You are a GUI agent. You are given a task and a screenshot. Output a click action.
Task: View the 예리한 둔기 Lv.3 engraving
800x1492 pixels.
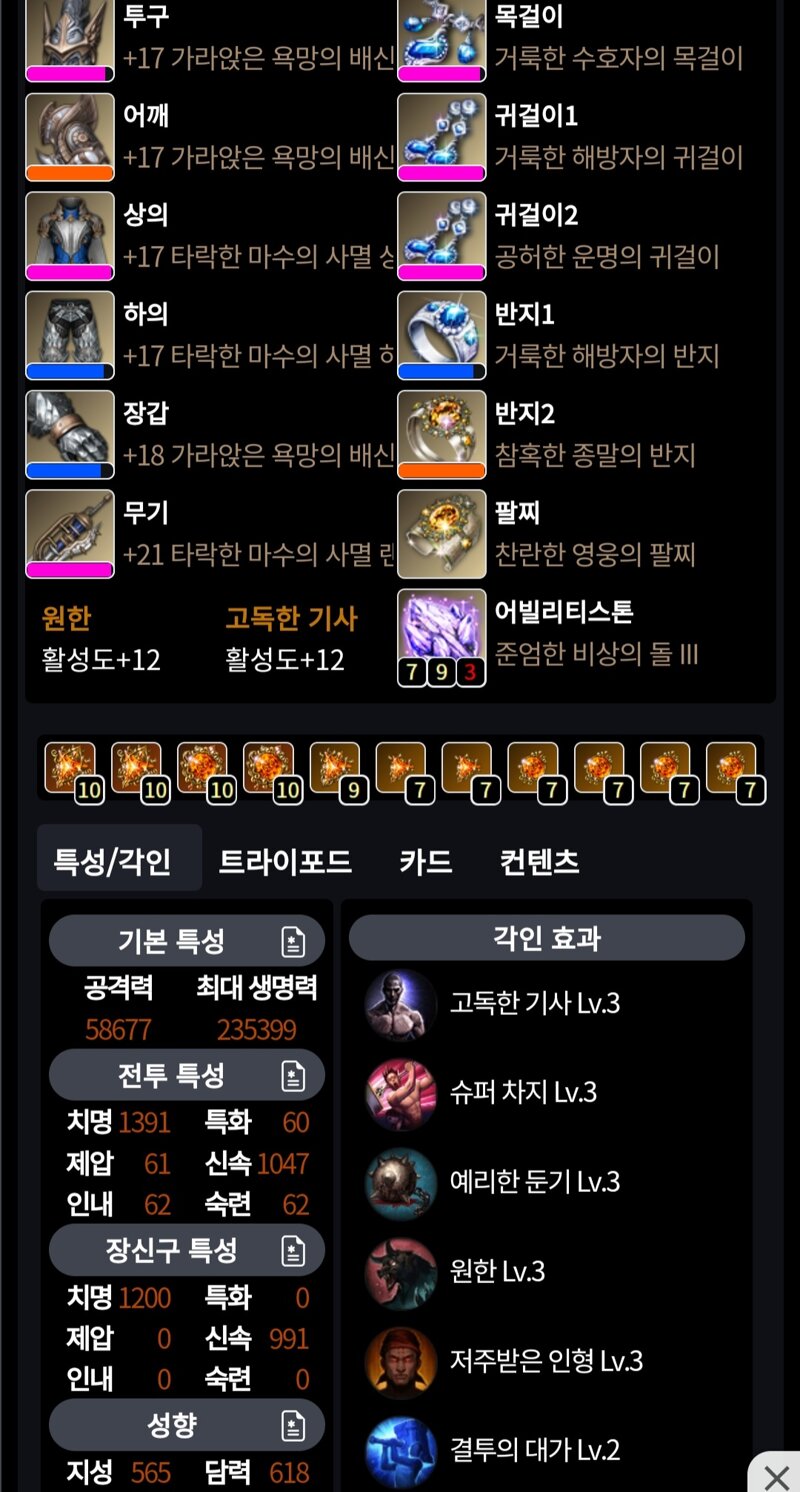coord(534,1182)
